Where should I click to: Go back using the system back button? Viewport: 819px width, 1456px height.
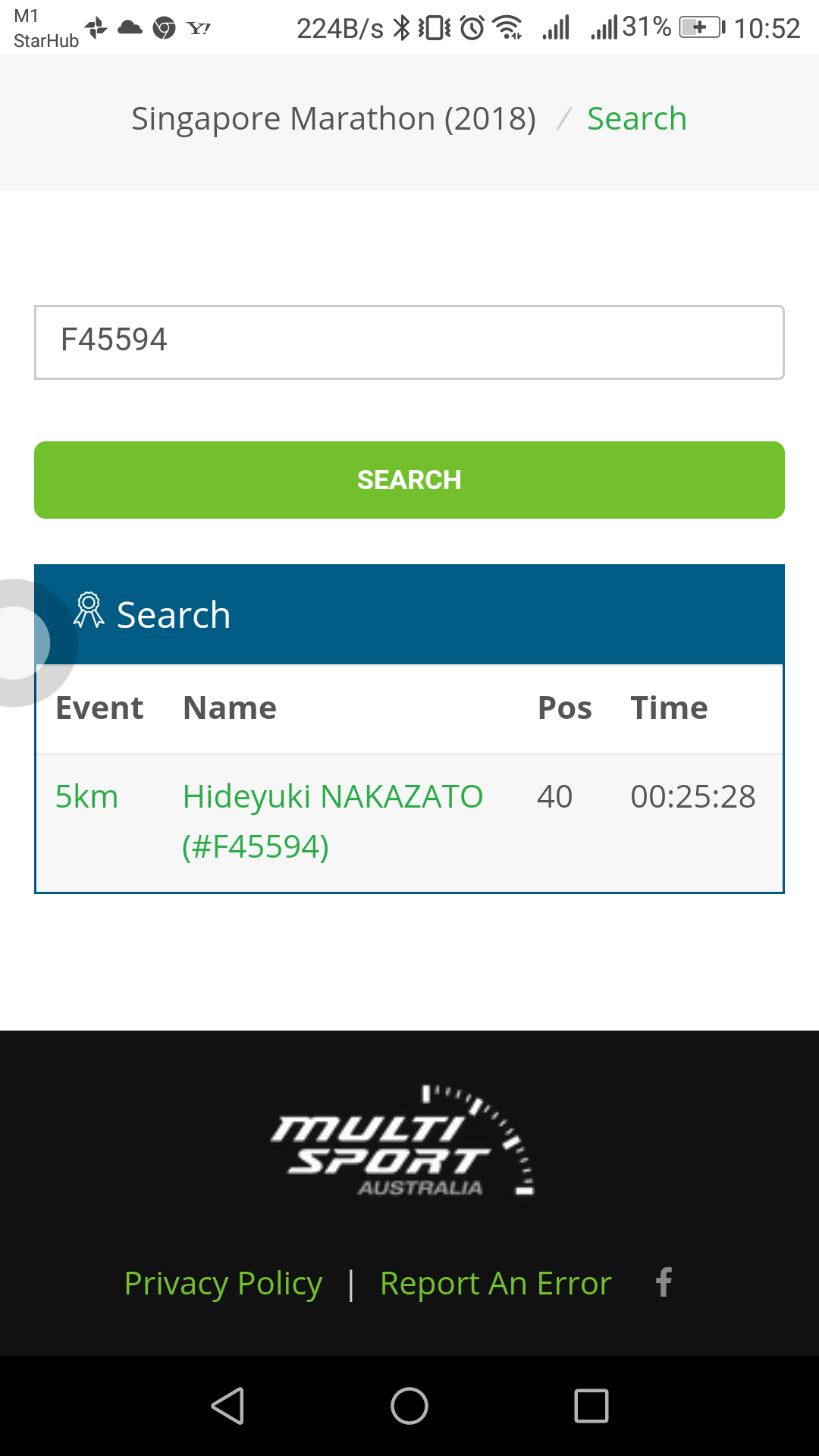pos(227,1406)
